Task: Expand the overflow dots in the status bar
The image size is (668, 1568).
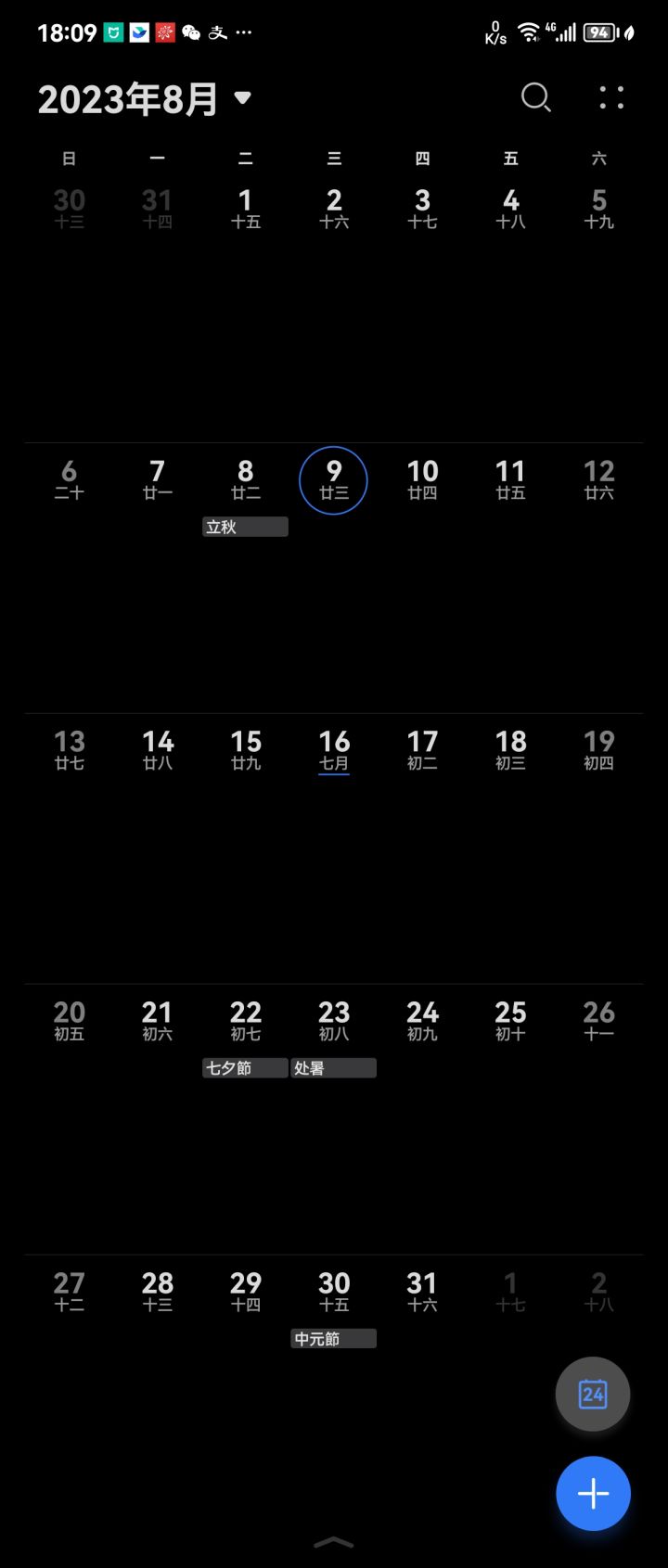Action: pyautogui.click(x=242, y=33)
